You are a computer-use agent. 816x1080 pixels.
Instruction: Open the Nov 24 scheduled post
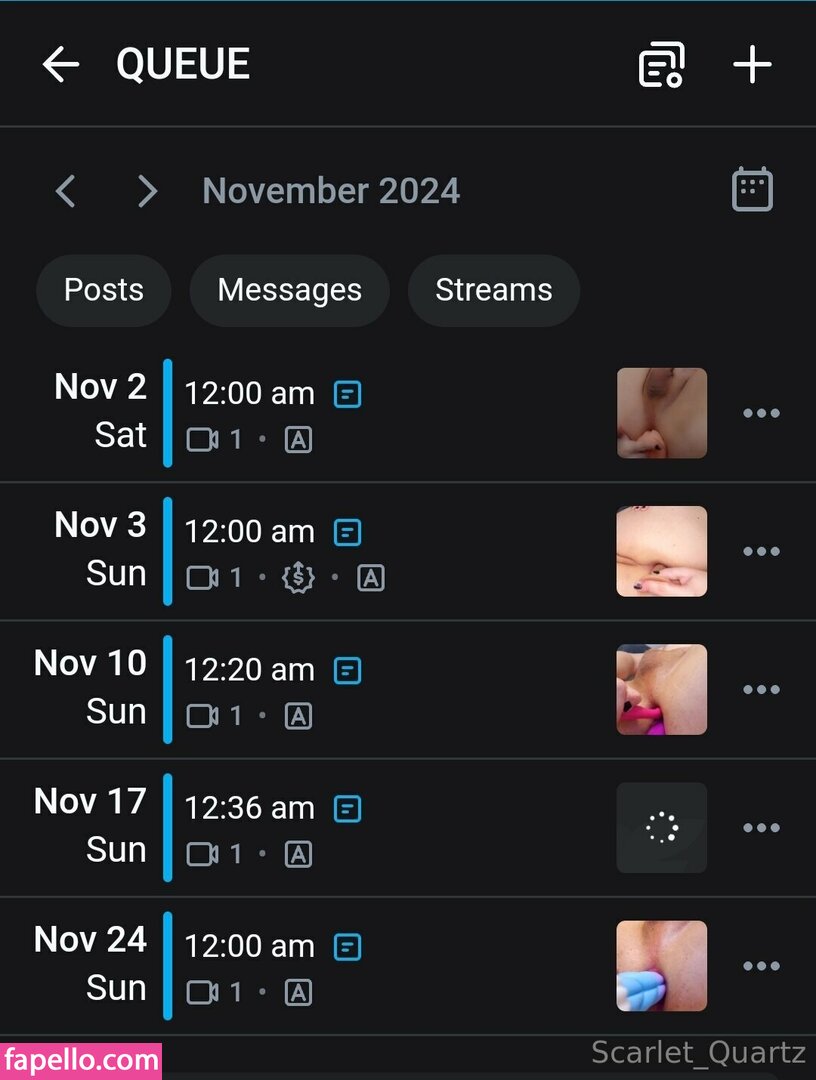(x=380, y=965)
